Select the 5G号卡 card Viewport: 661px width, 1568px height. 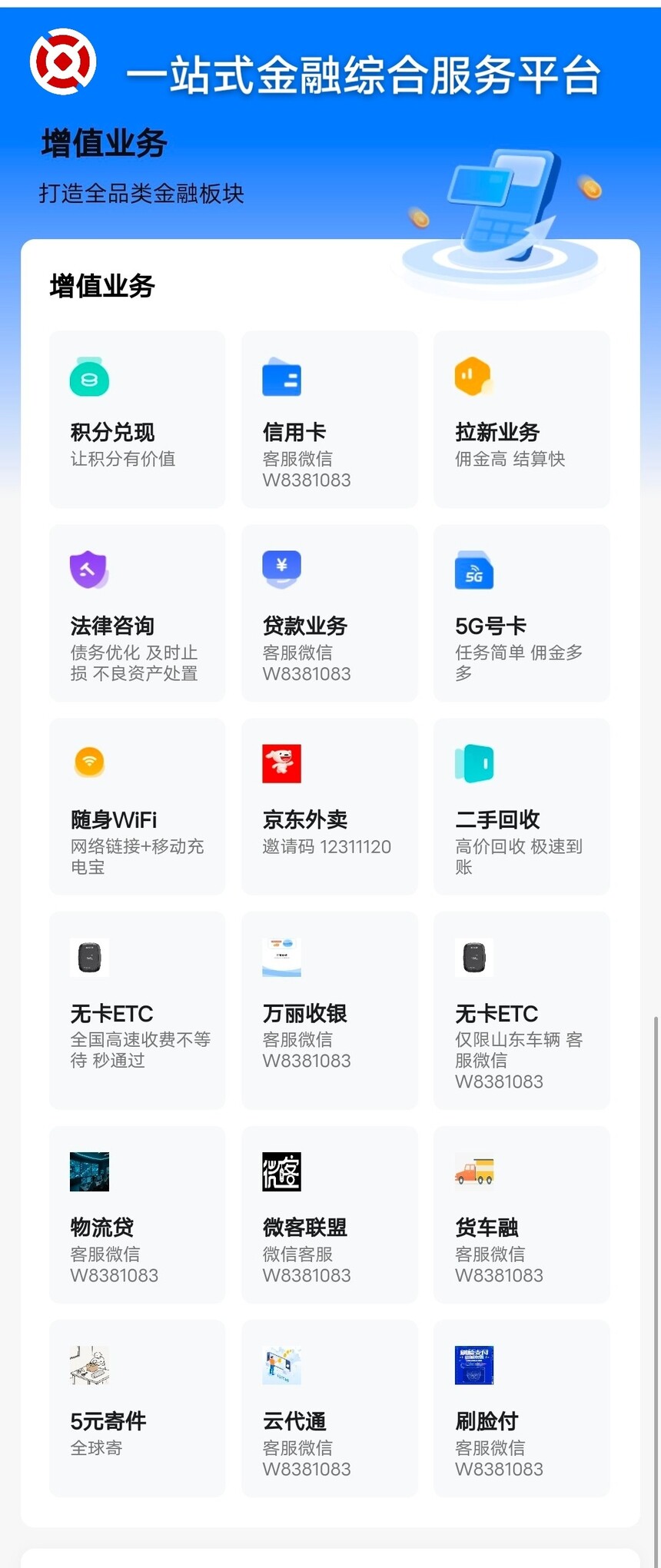tap(521, 613)
